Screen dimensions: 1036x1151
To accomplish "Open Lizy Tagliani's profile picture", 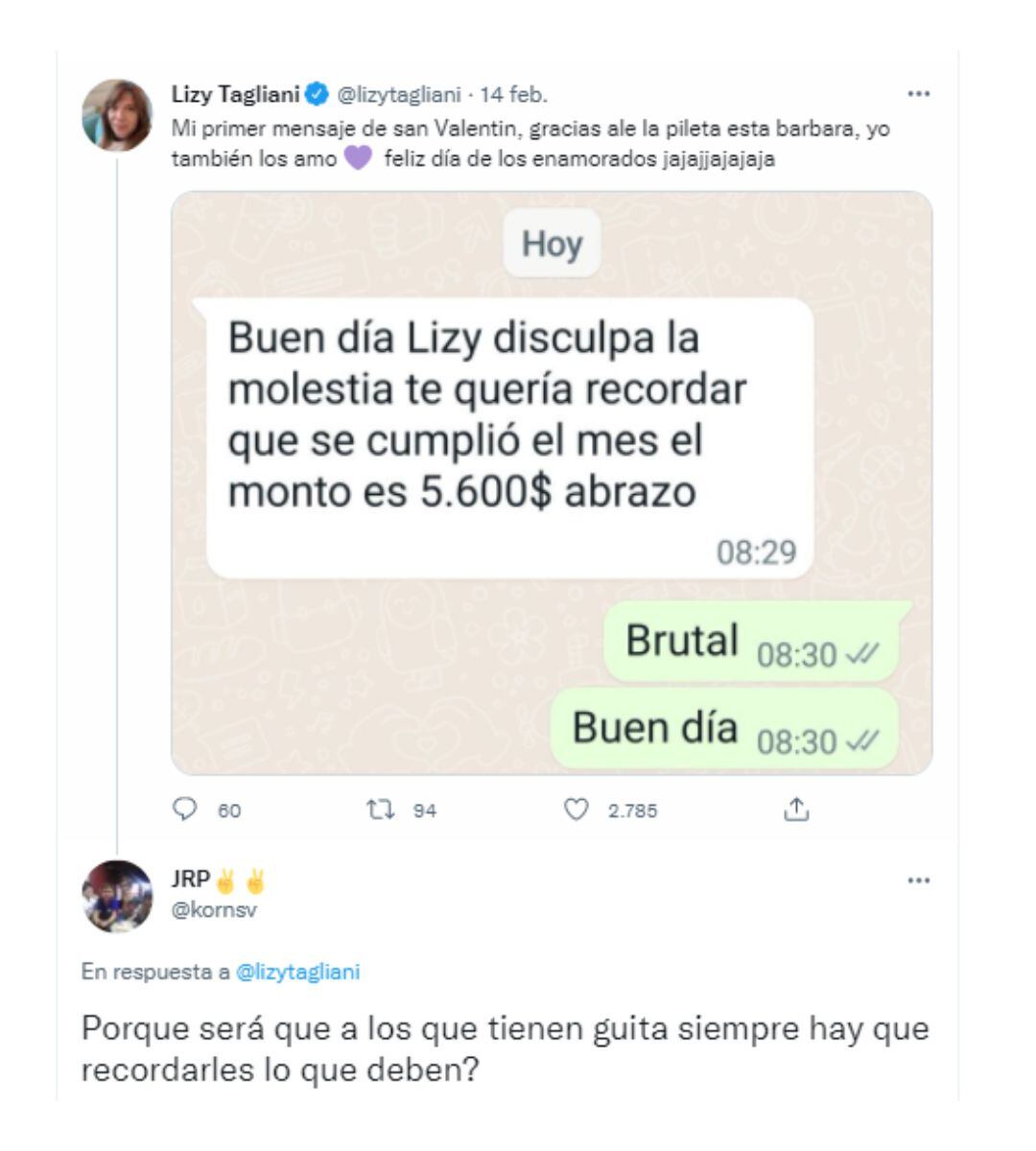I will (x=117, y=115).
